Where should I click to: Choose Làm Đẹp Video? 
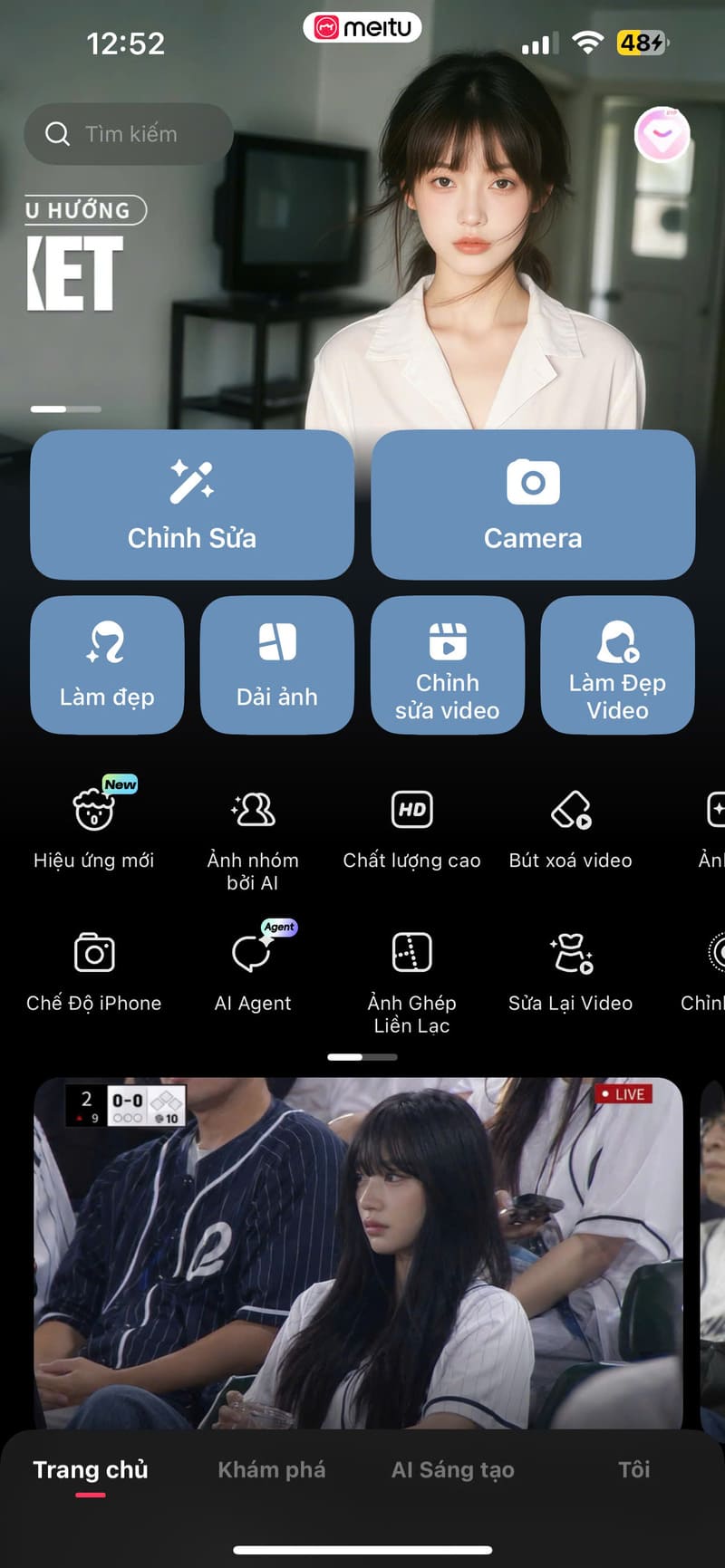617,665
